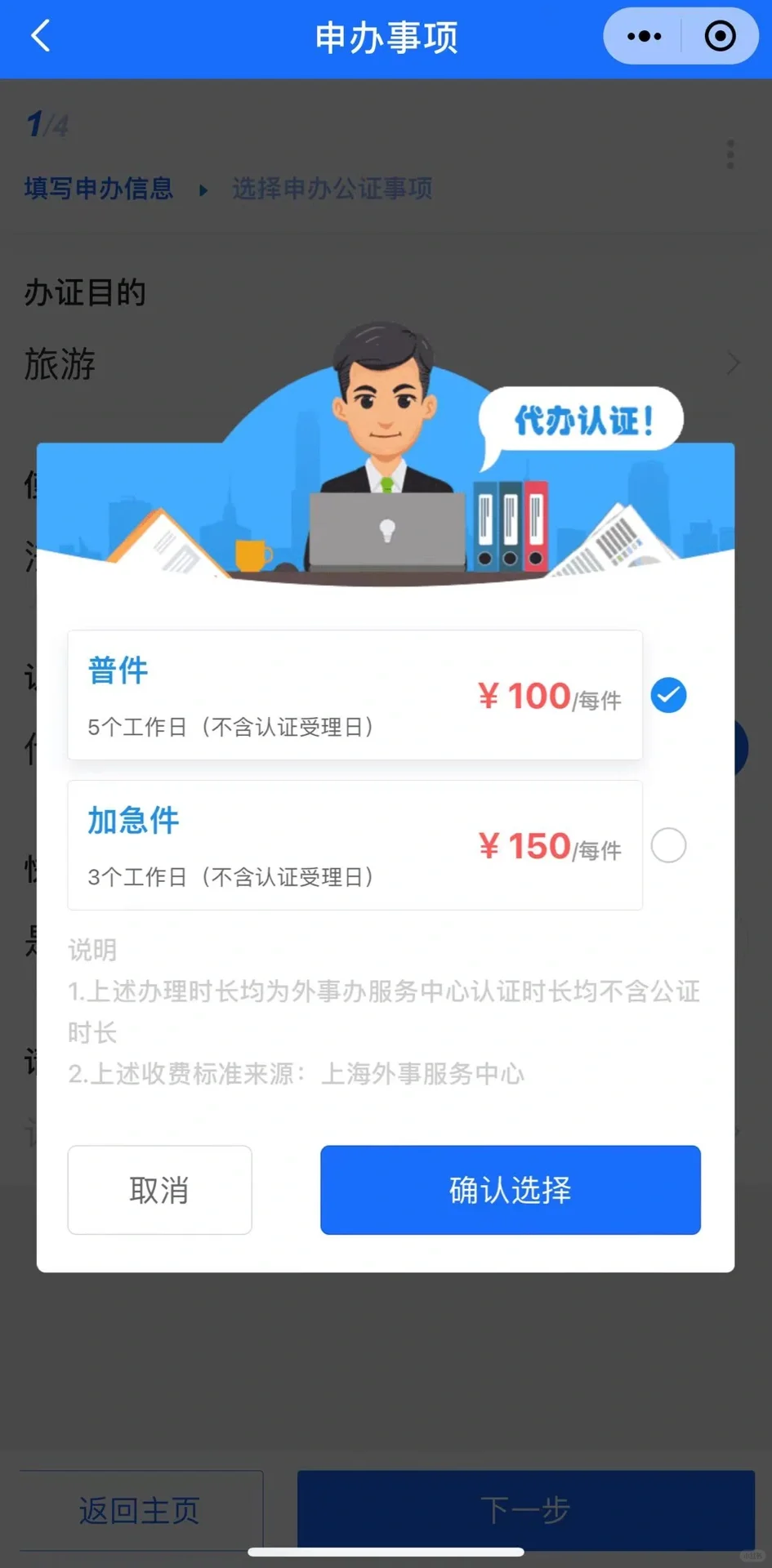Confirm selection with 确认选择

(510, 1190)
